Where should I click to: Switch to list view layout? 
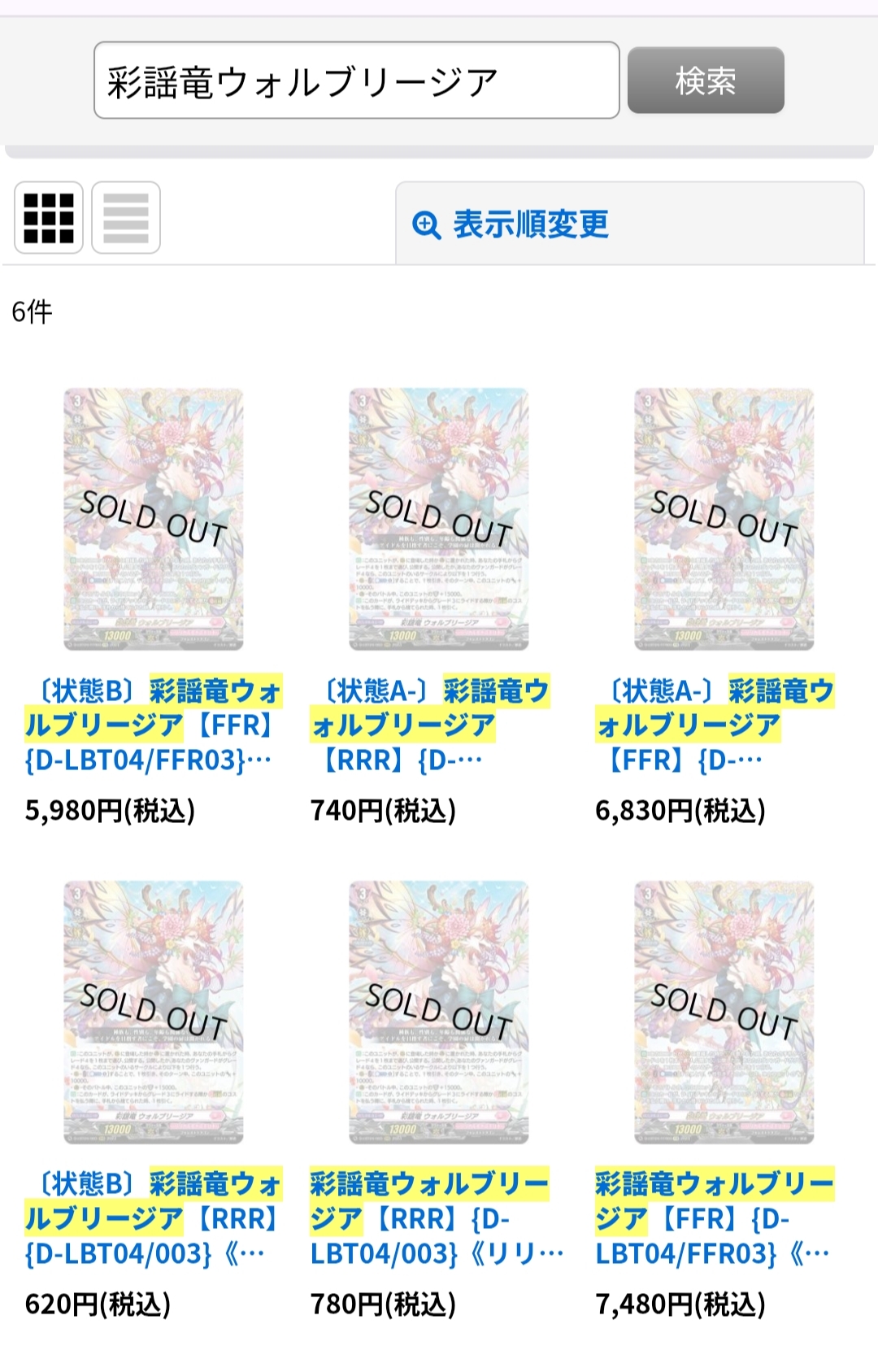(x=126, y=218)
